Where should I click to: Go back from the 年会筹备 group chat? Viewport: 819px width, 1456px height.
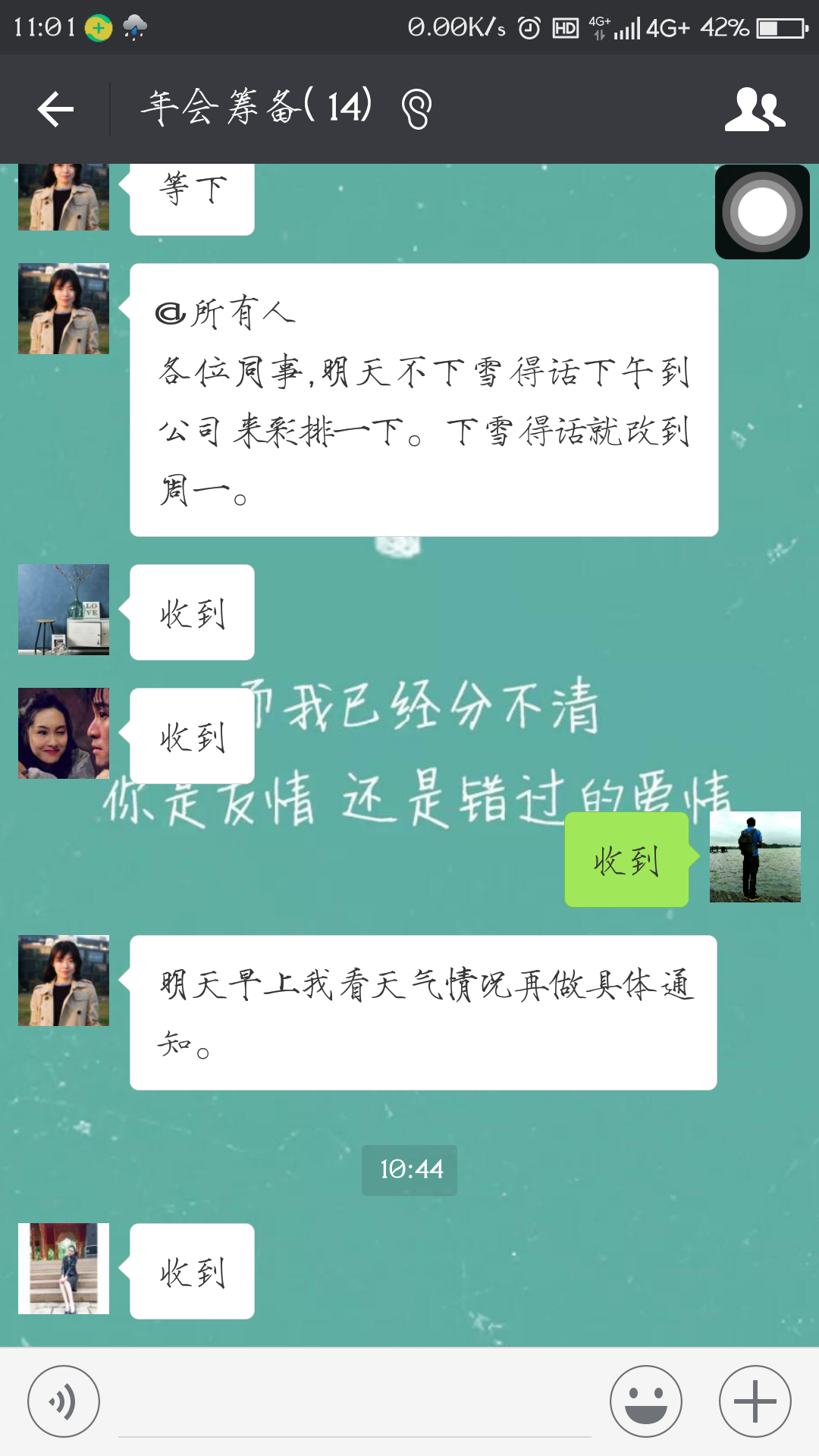[x=55, y=110]
